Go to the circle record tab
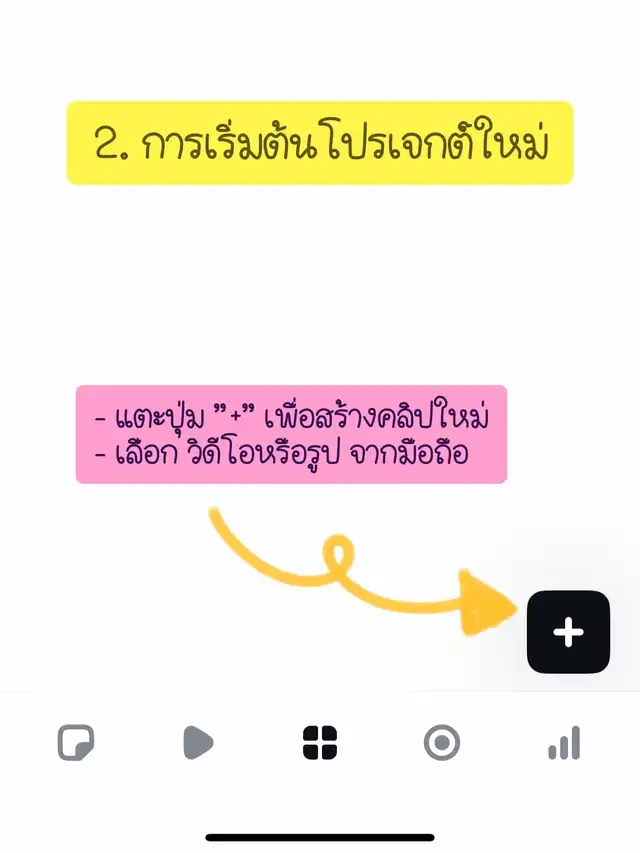 [442, 743]
